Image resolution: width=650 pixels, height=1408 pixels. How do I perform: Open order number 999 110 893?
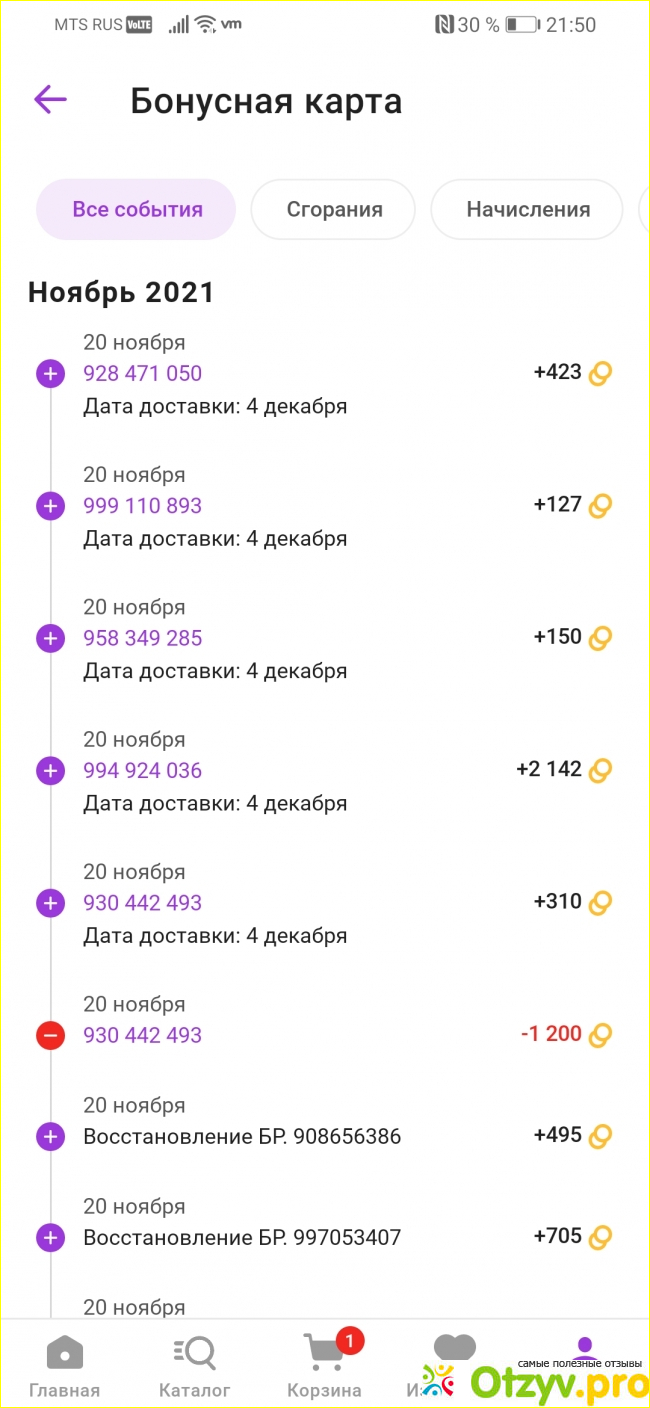coord(142,505)
